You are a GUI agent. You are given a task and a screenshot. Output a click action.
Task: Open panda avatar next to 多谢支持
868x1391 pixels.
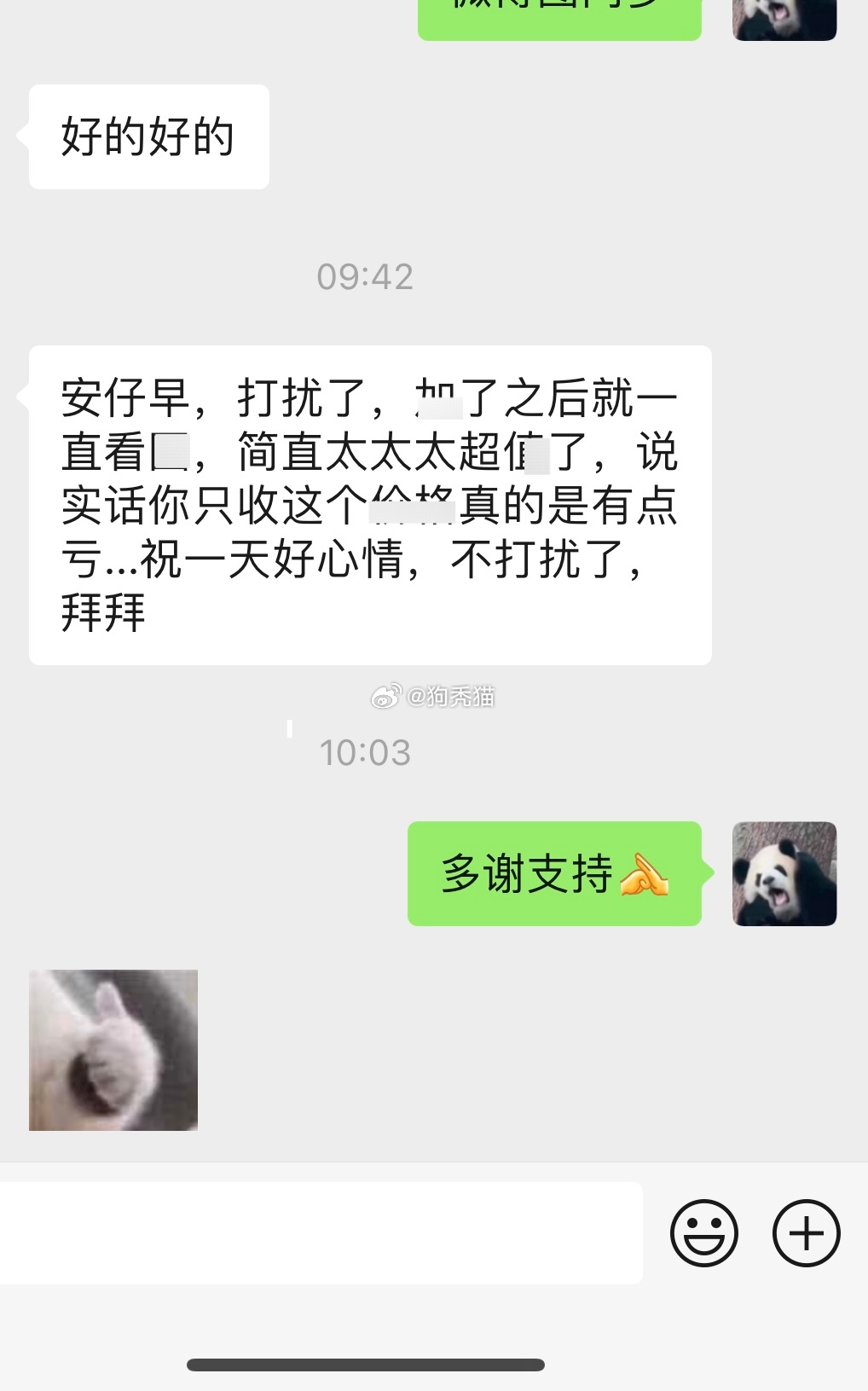784,873
